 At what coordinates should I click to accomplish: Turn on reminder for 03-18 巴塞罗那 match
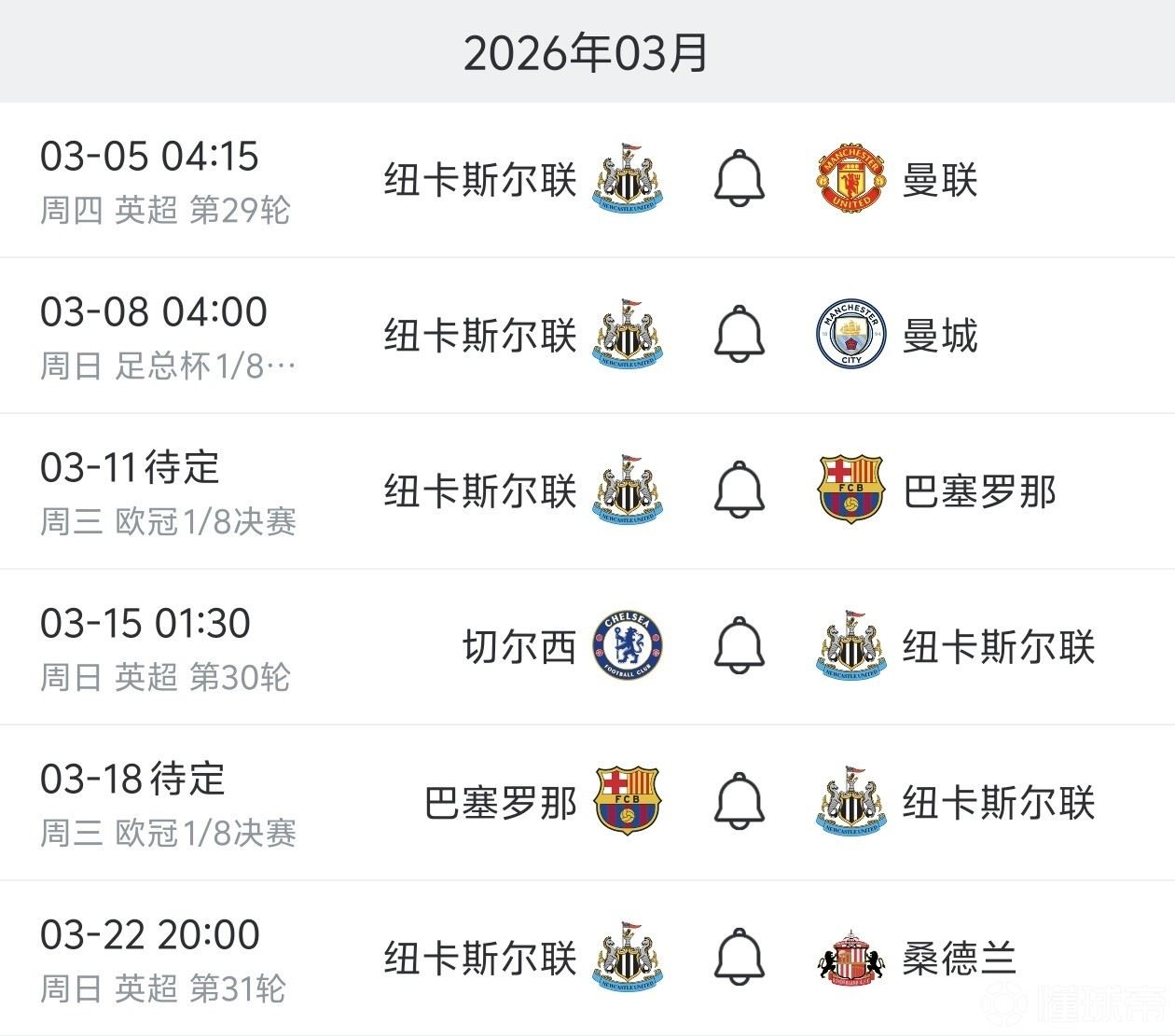click(740, 801)
